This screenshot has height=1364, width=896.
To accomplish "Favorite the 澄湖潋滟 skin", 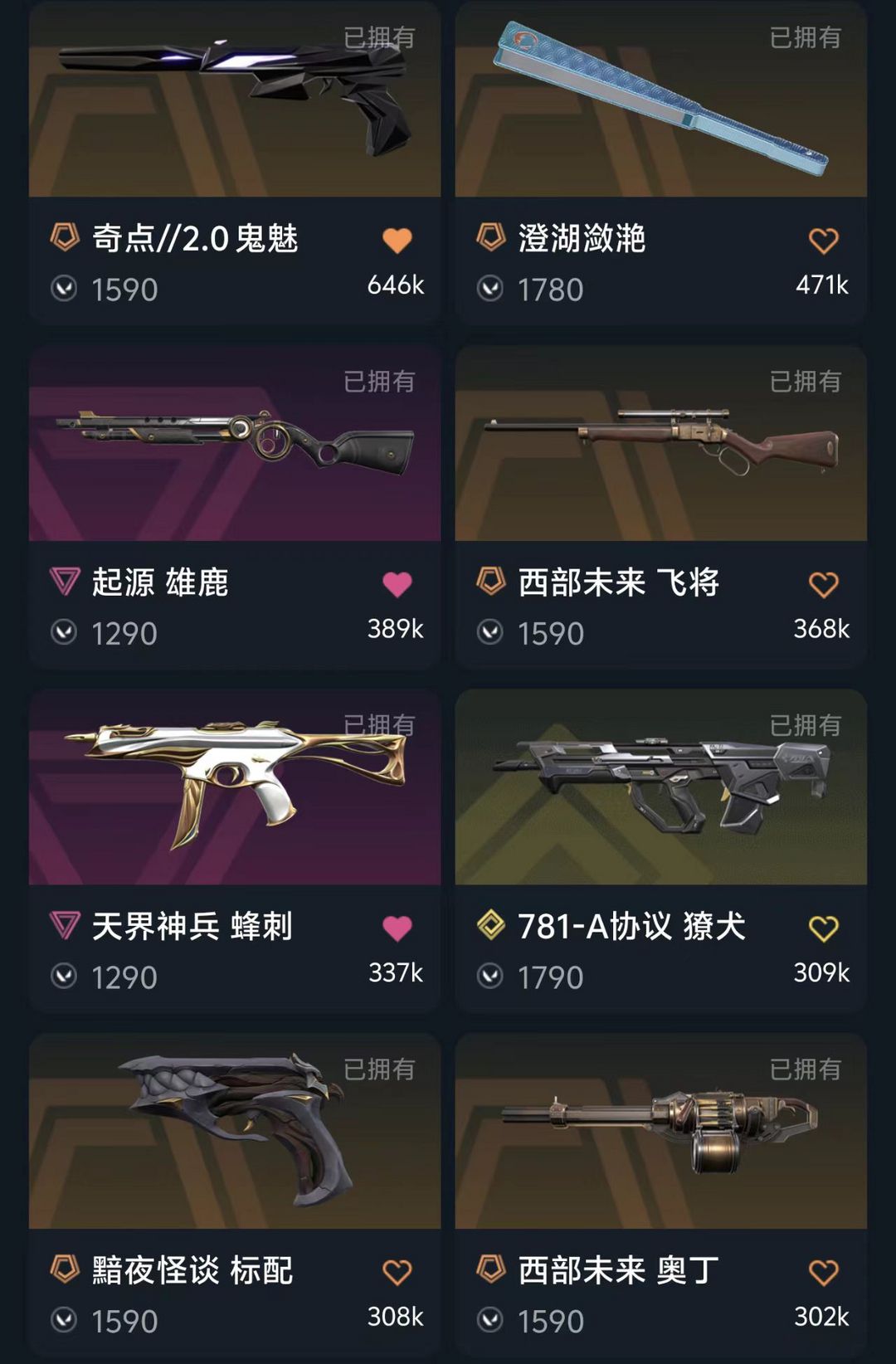I will 824,241.
